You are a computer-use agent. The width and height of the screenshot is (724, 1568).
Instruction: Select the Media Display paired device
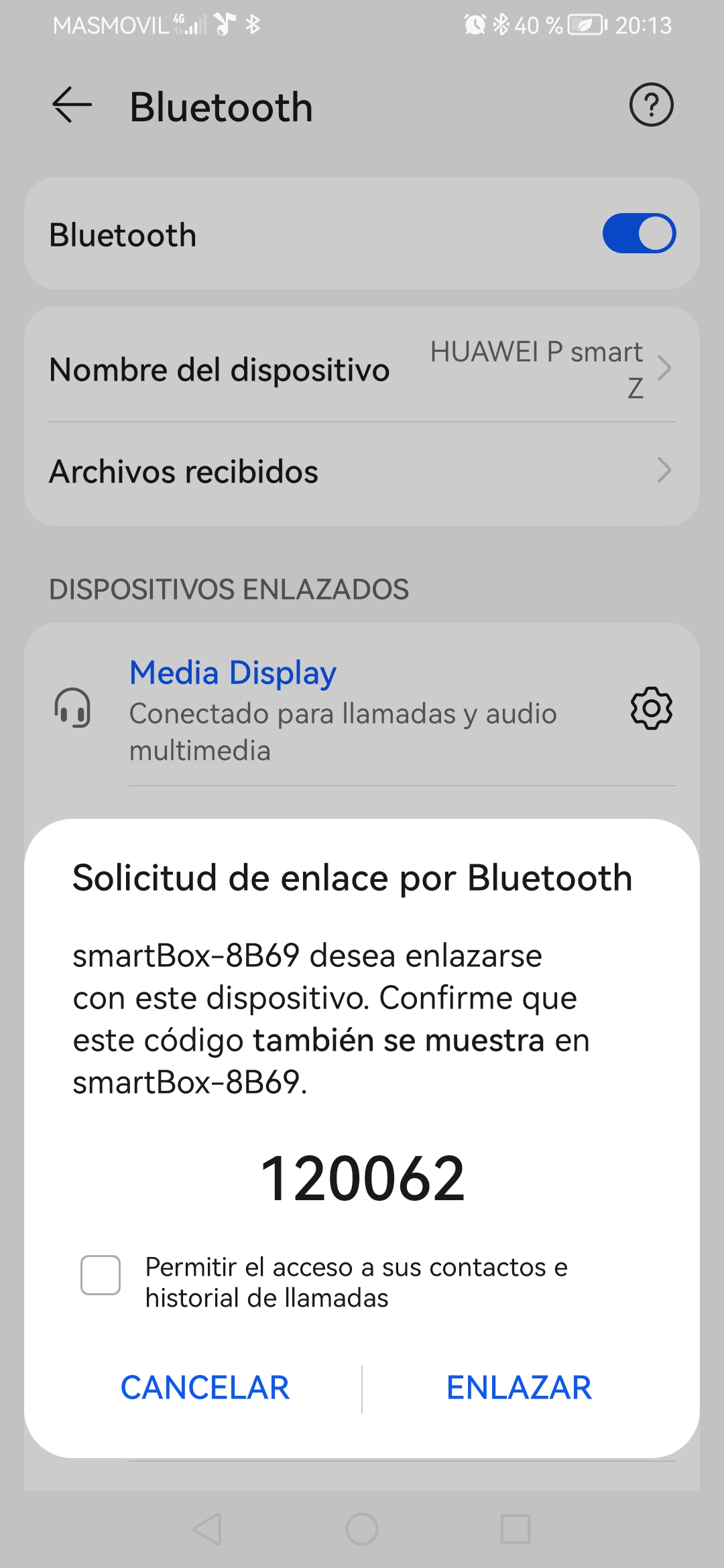click(342, 709)
